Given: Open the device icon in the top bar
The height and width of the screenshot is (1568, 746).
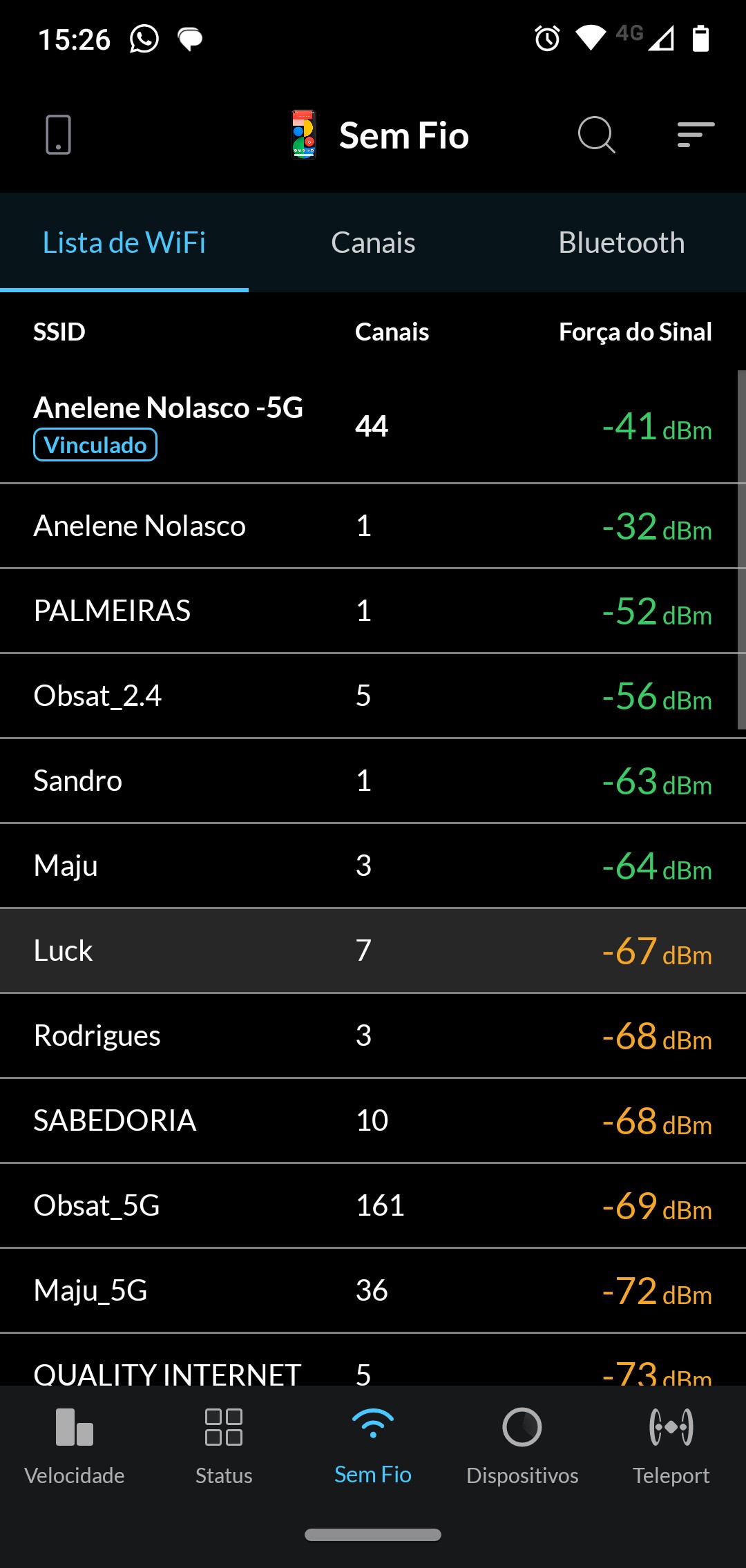Looking at the screenshot, I should [59, 135].
